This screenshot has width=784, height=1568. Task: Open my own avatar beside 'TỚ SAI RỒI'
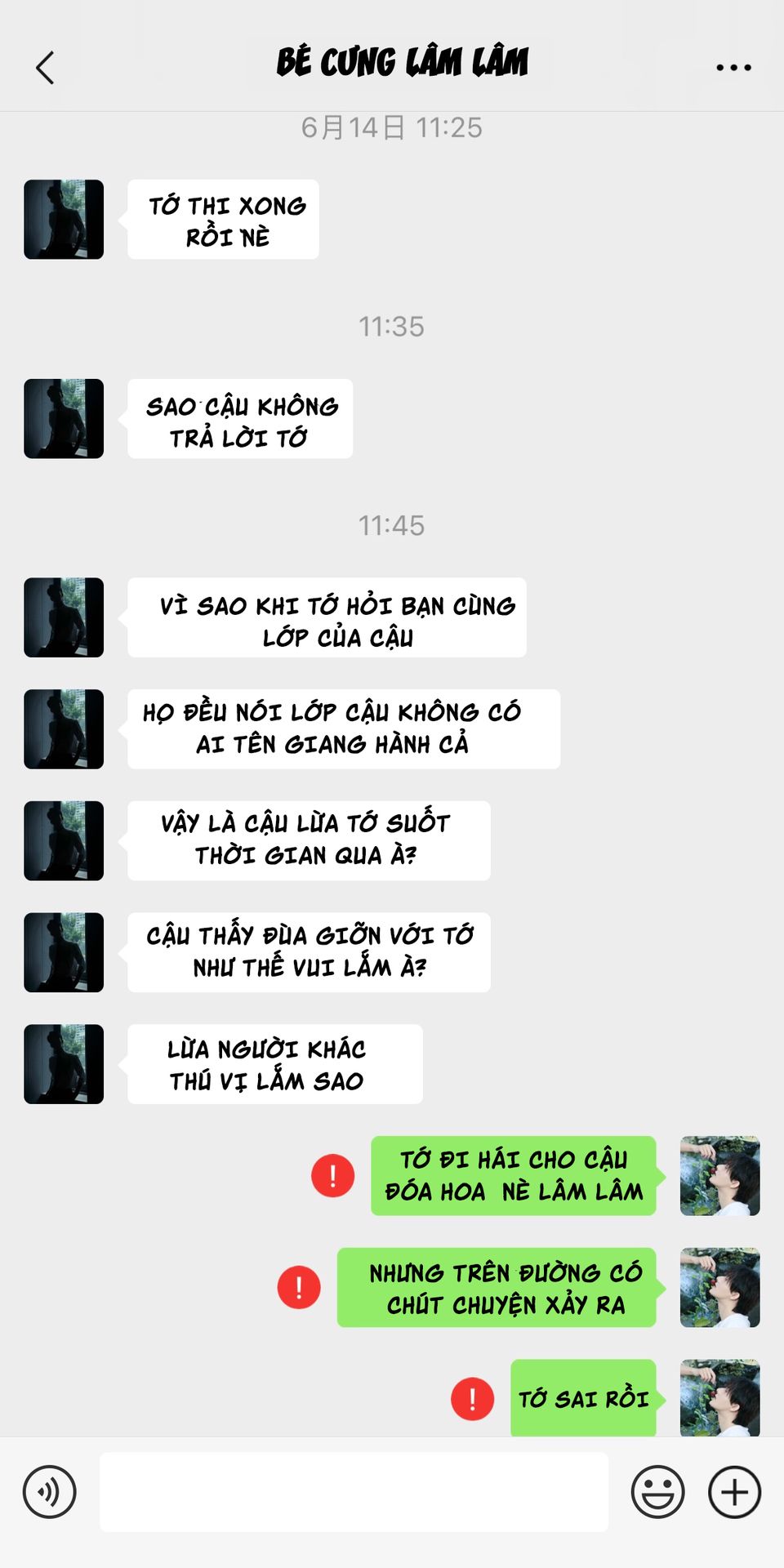[x=720, y=1397]
